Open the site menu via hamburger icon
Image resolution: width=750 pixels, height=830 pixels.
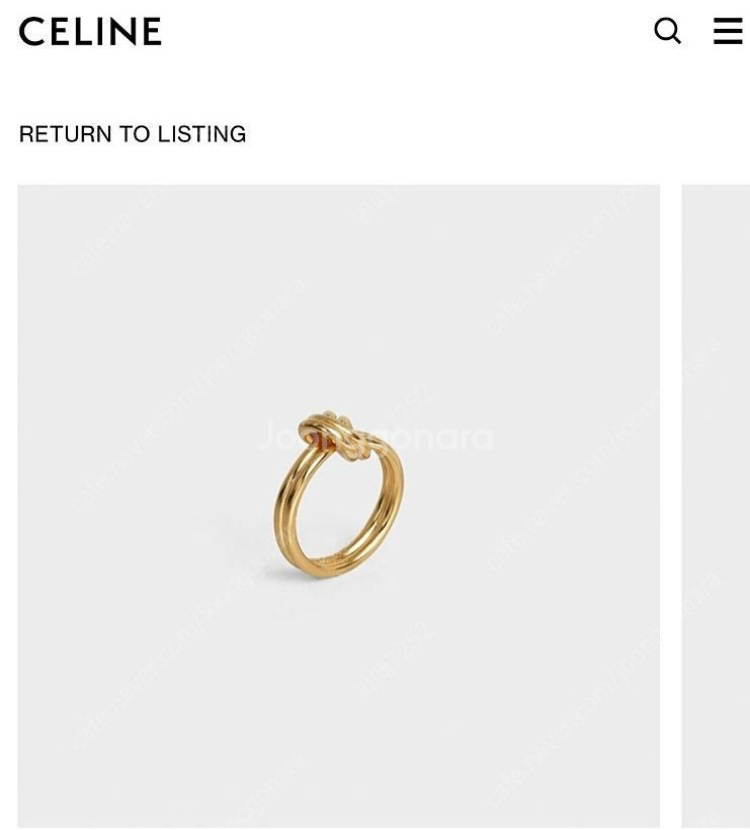(x=727, y=31)
